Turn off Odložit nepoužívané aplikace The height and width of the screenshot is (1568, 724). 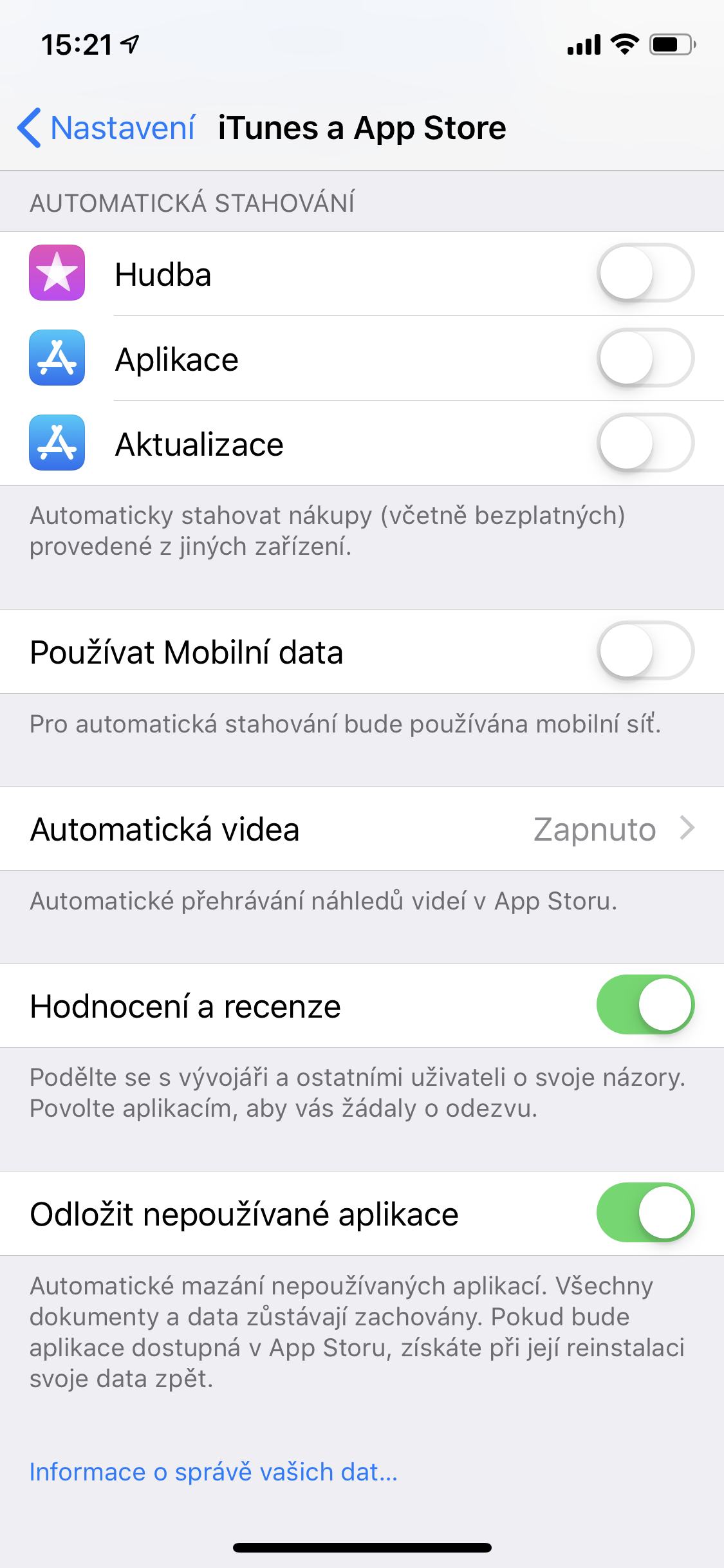coord(645,1213)
